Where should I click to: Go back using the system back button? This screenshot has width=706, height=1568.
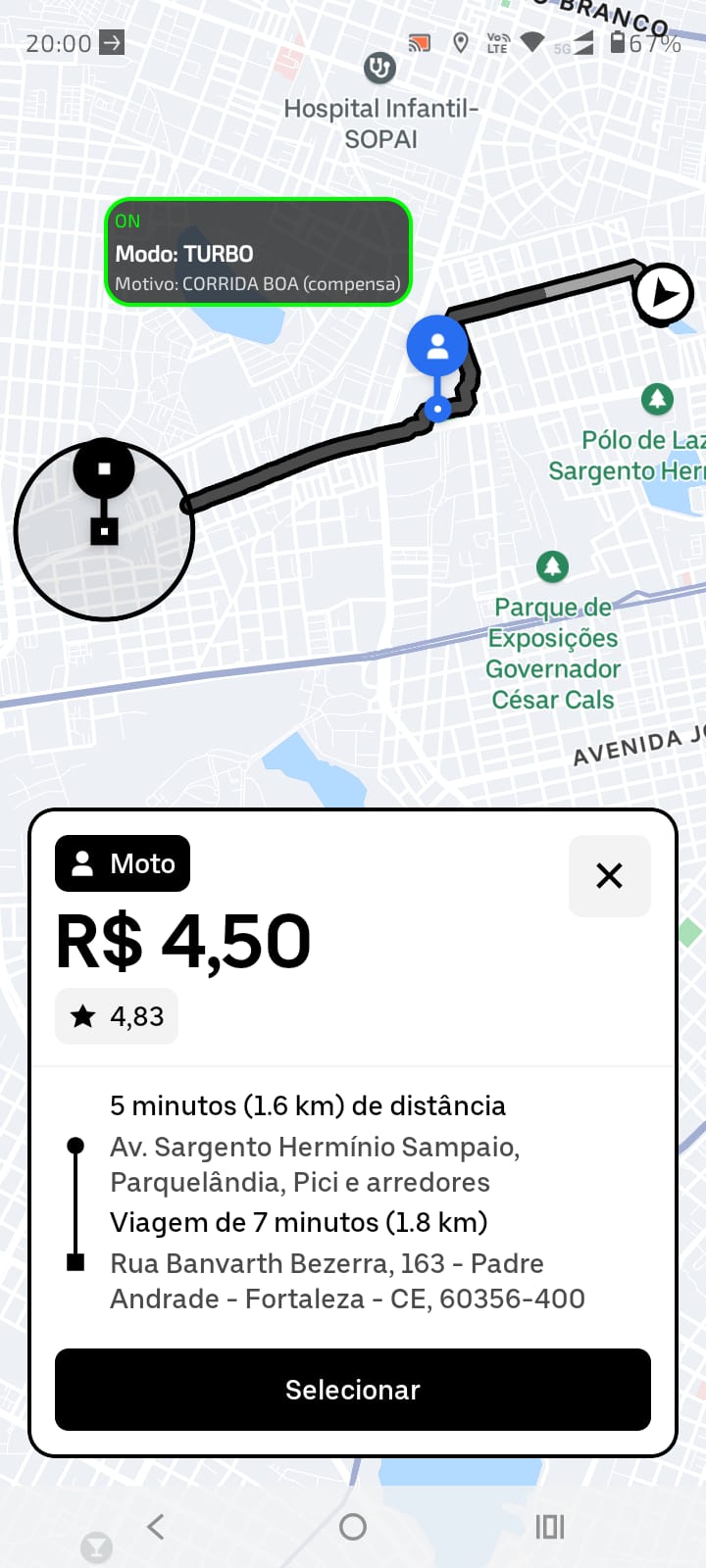(156, 1526)
